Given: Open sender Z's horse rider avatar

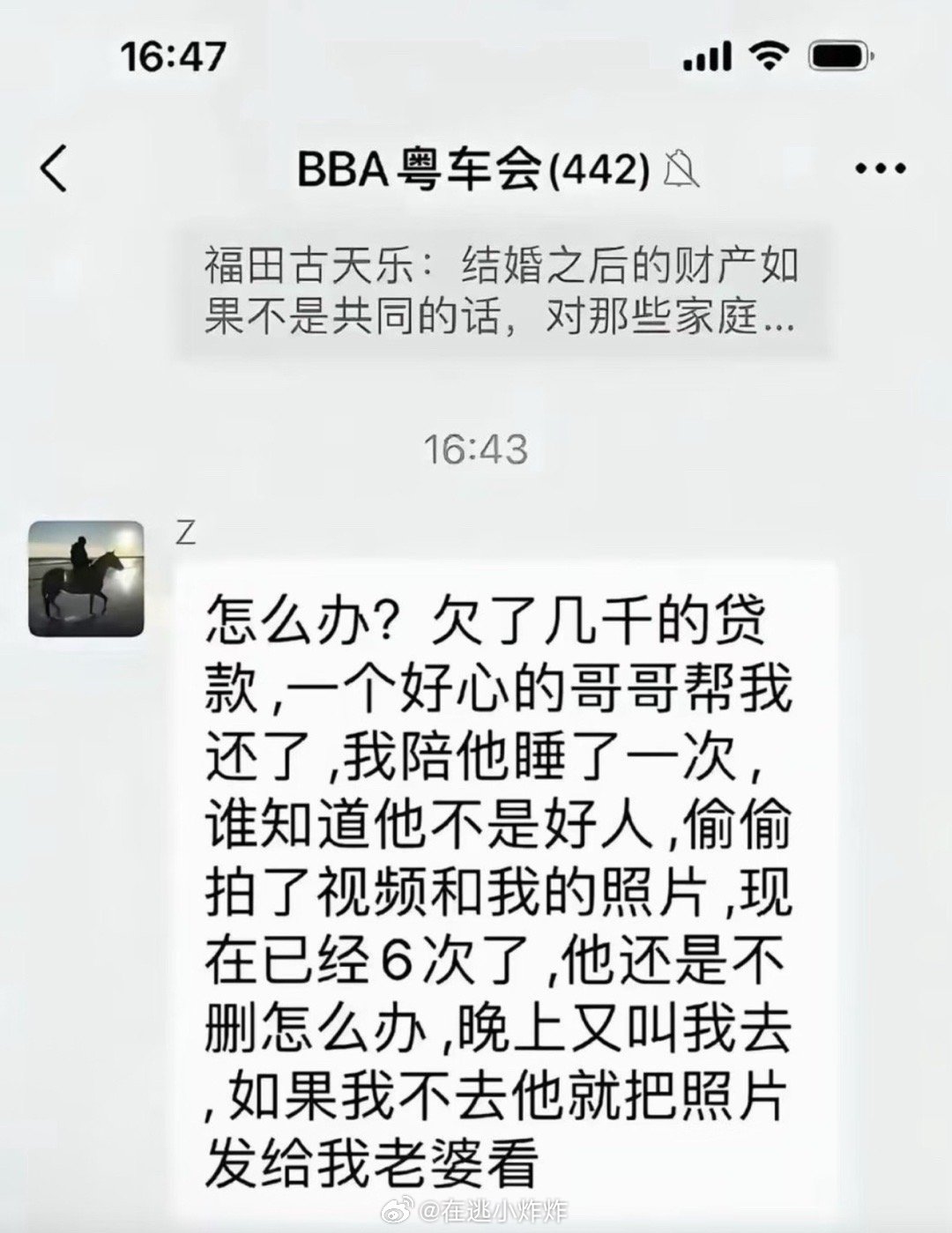Looking at the screenshot, I should (88, 577).
